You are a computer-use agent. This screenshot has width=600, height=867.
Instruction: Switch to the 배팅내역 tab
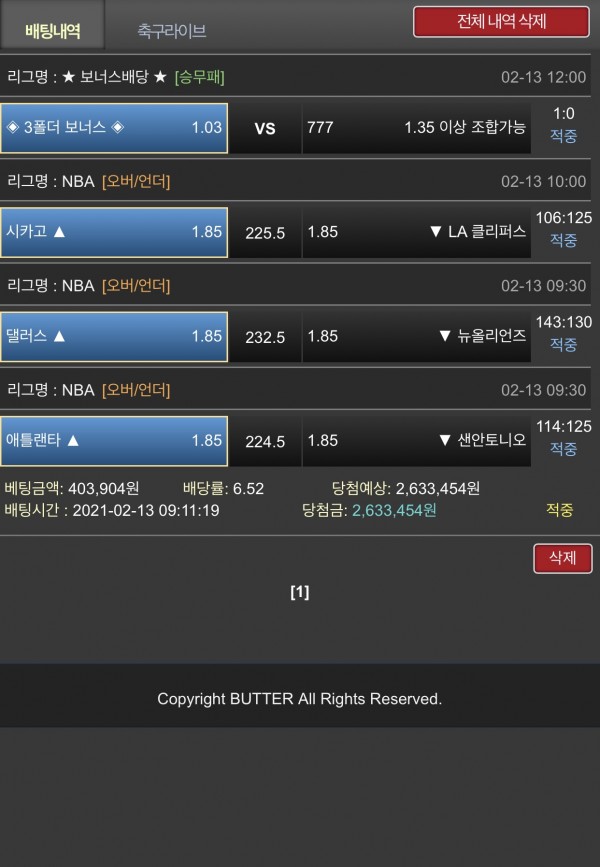coord(52,30)
